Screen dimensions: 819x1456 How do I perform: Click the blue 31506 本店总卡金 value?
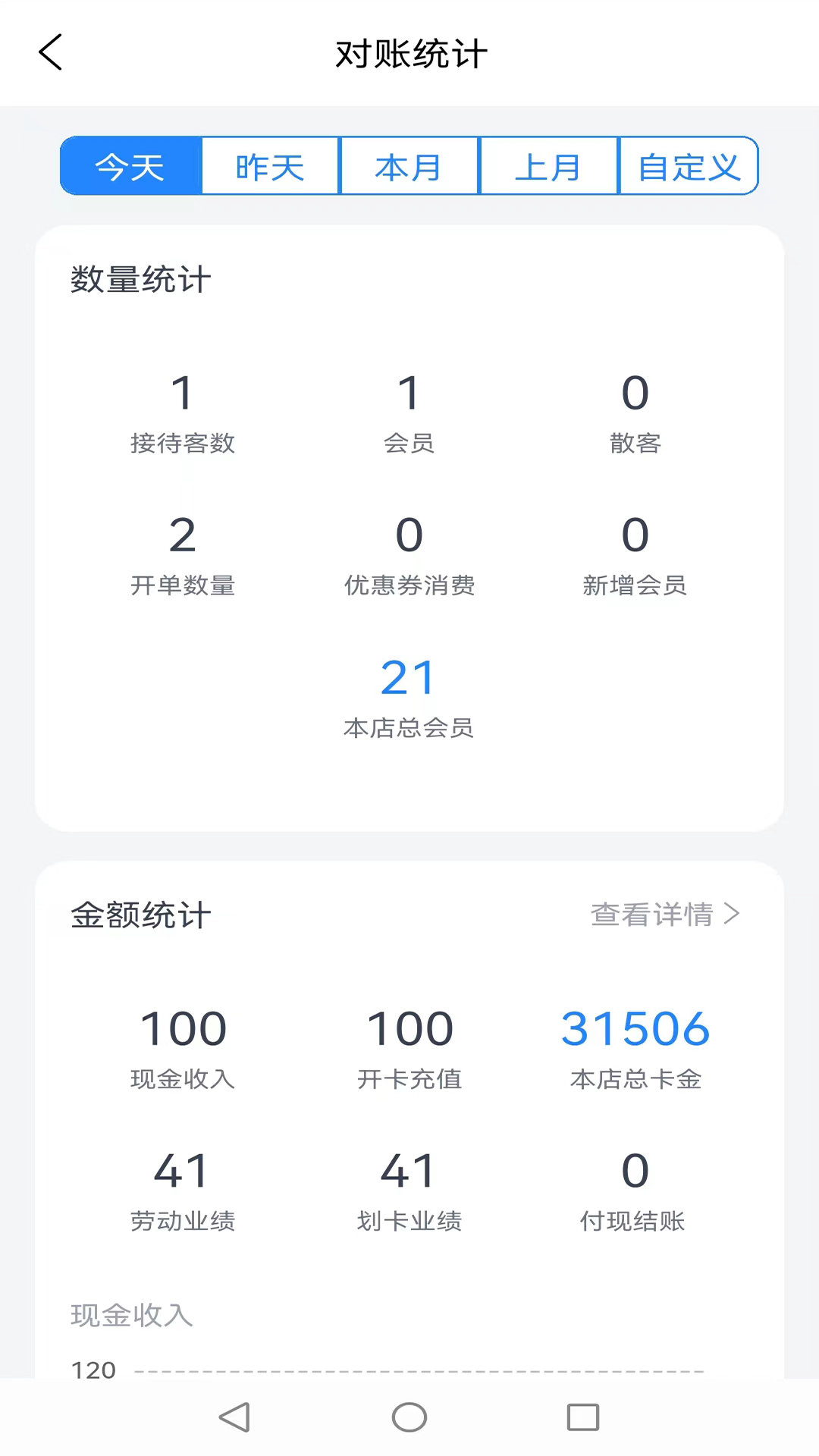pos(635,1029)
